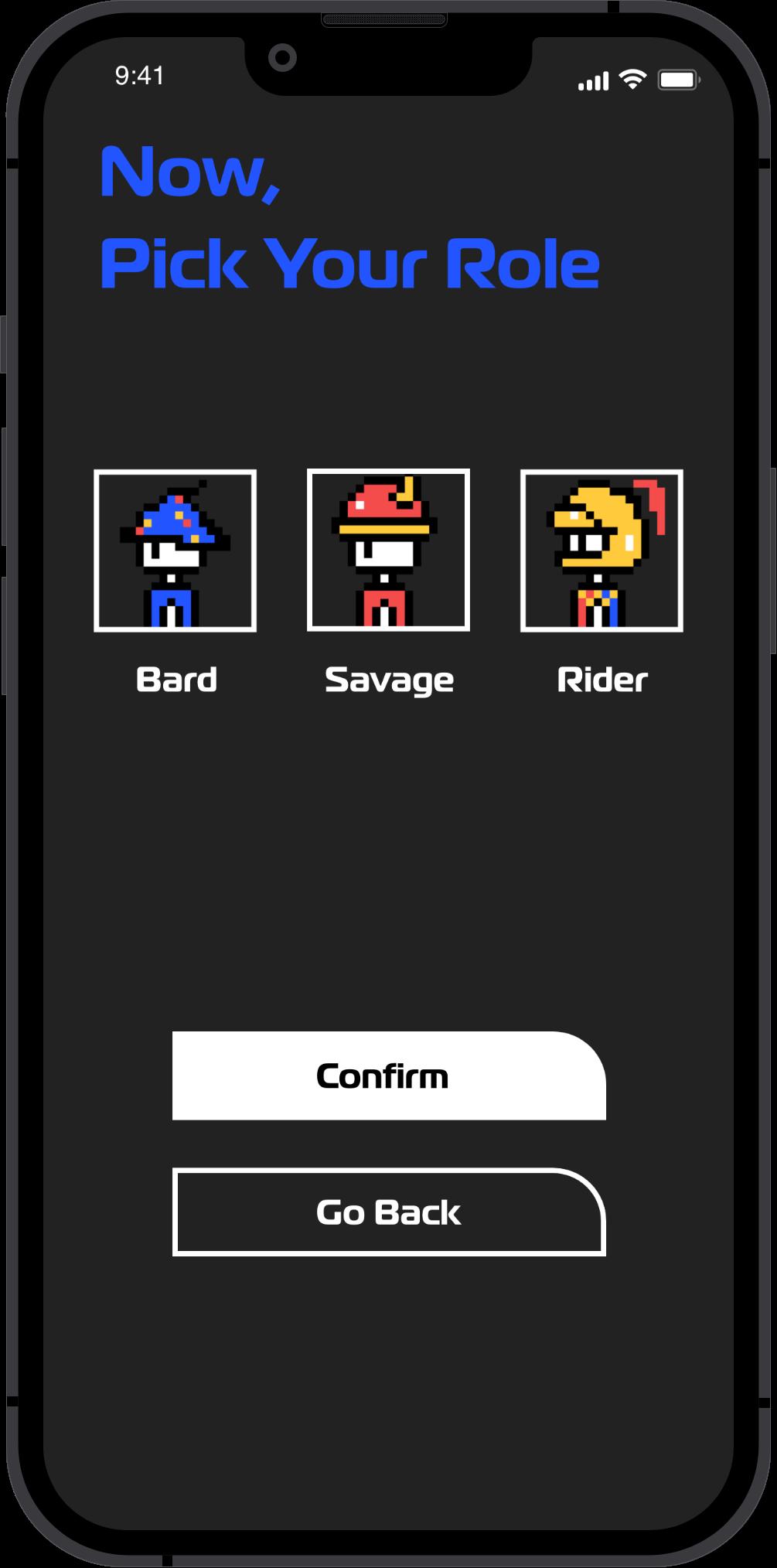Choose the Savage character role
This screenshot has height=1568, width=777.
(388, 550)
